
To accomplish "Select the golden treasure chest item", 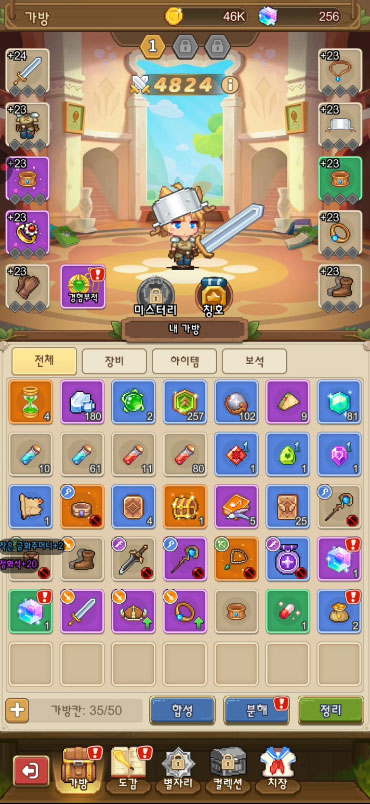I will (185, 507).
